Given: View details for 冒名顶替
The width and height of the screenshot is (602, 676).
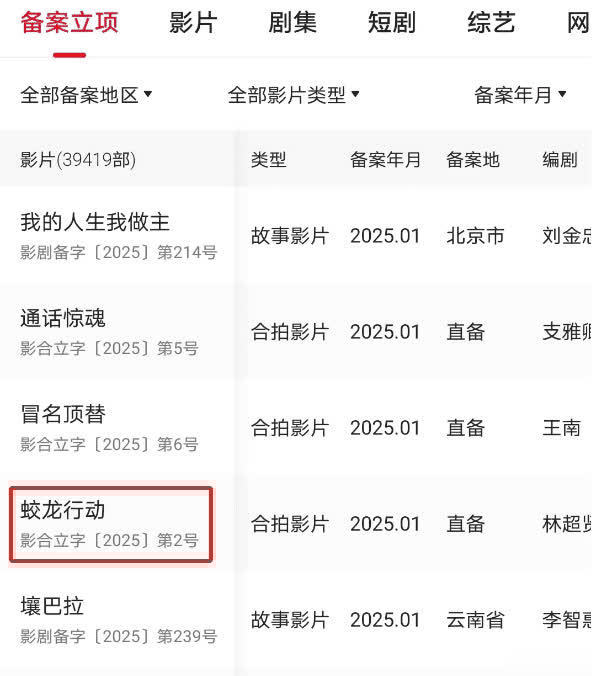Looking at the screenshot, I should coord(63,414).
